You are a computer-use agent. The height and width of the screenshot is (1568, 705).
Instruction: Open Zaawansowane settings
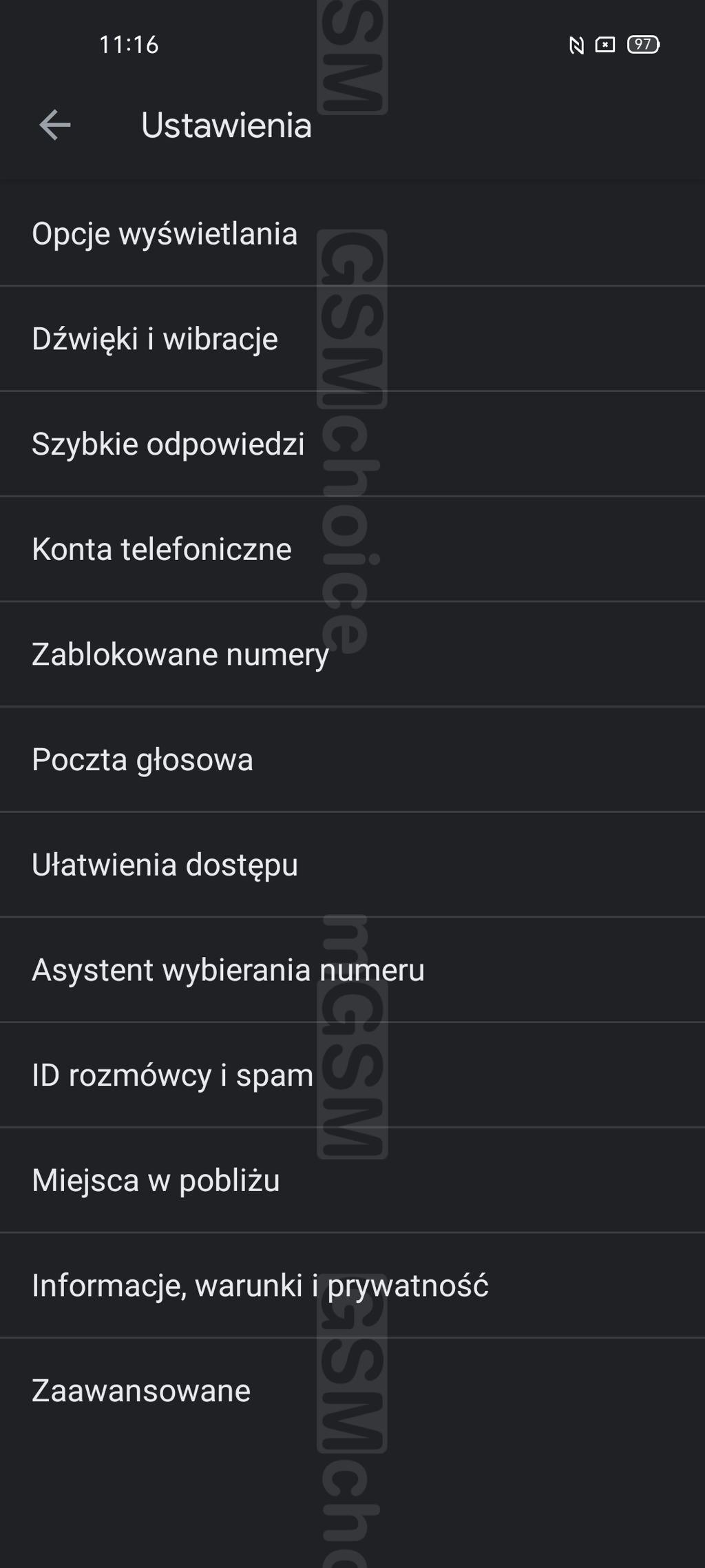[352, 1391]
